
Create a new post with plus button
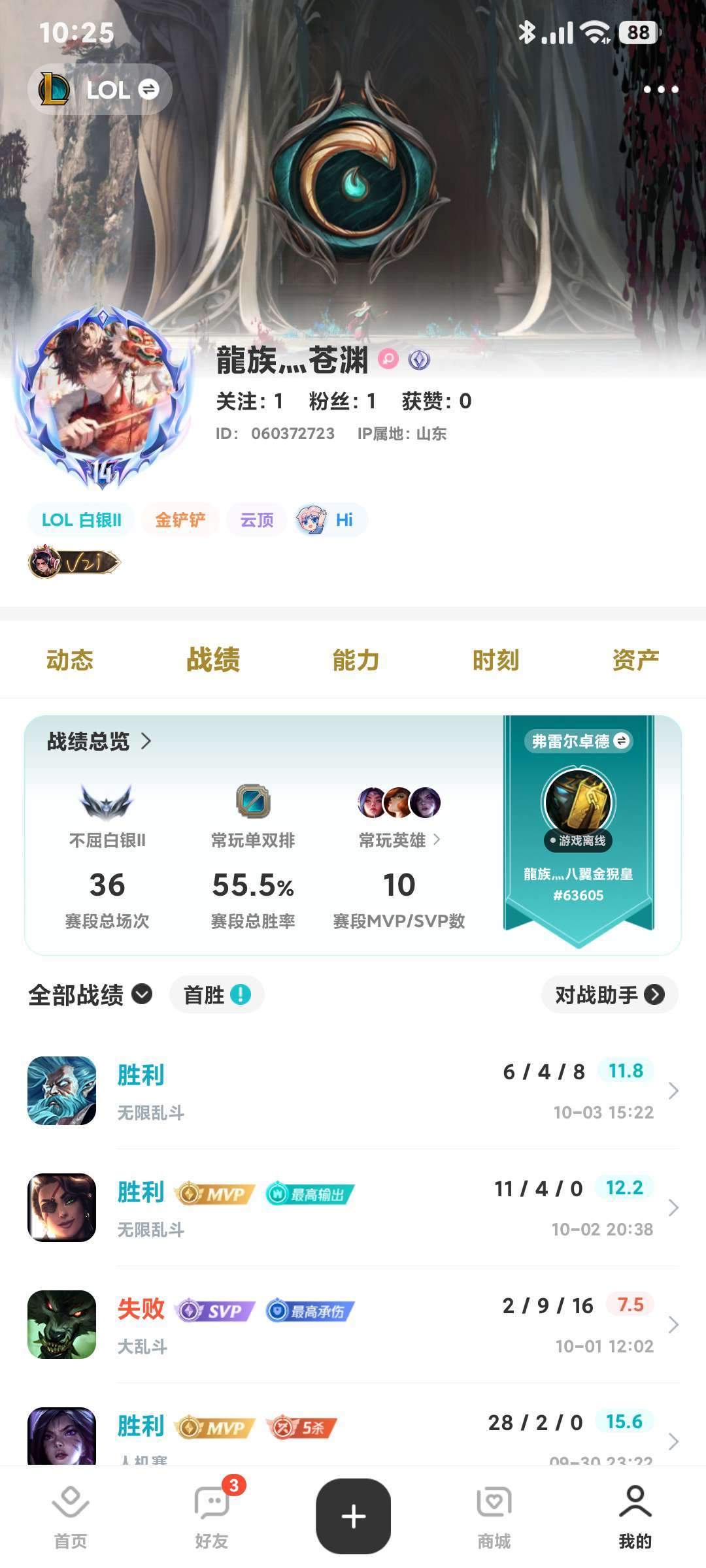point(353,1516)
